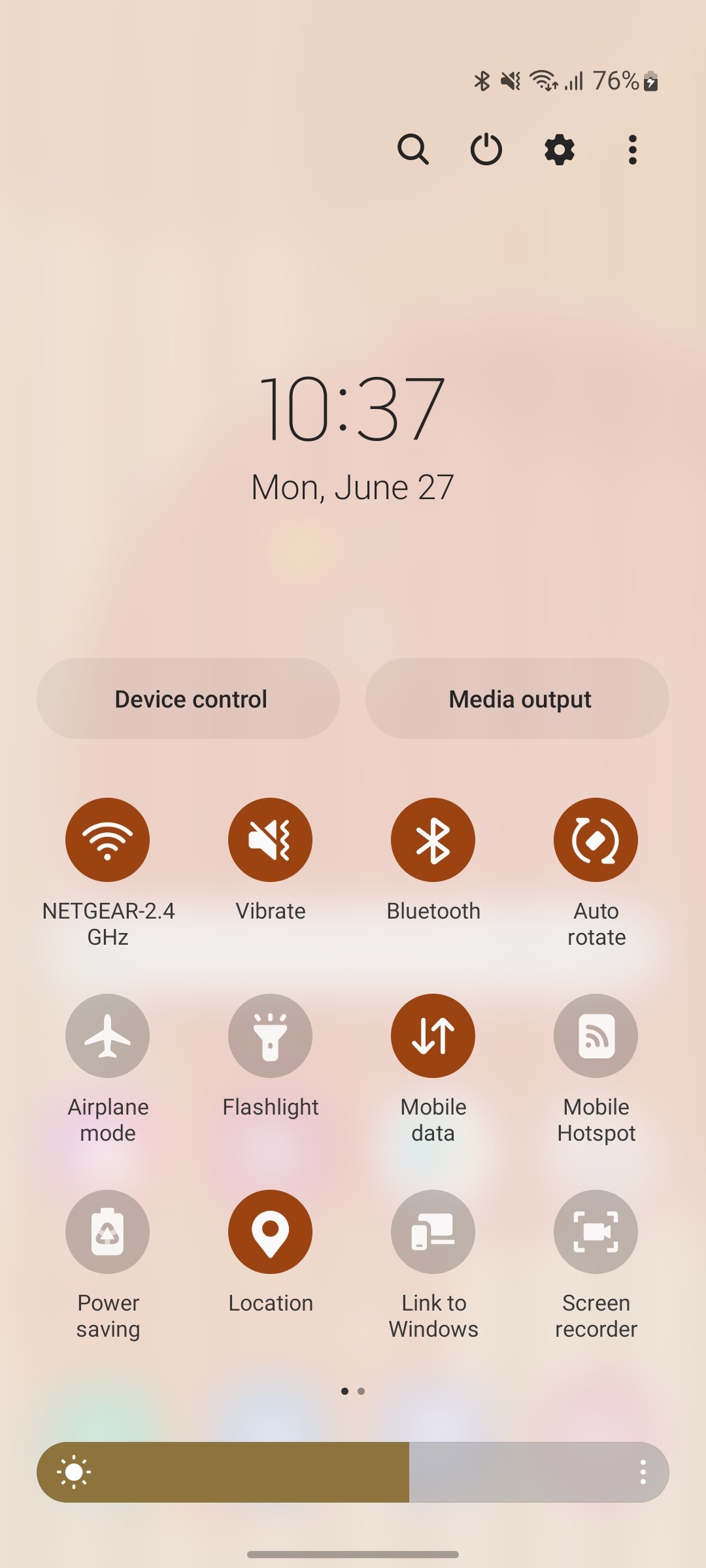
Task: Enable Power saving mode
Action: [108, 1231]
